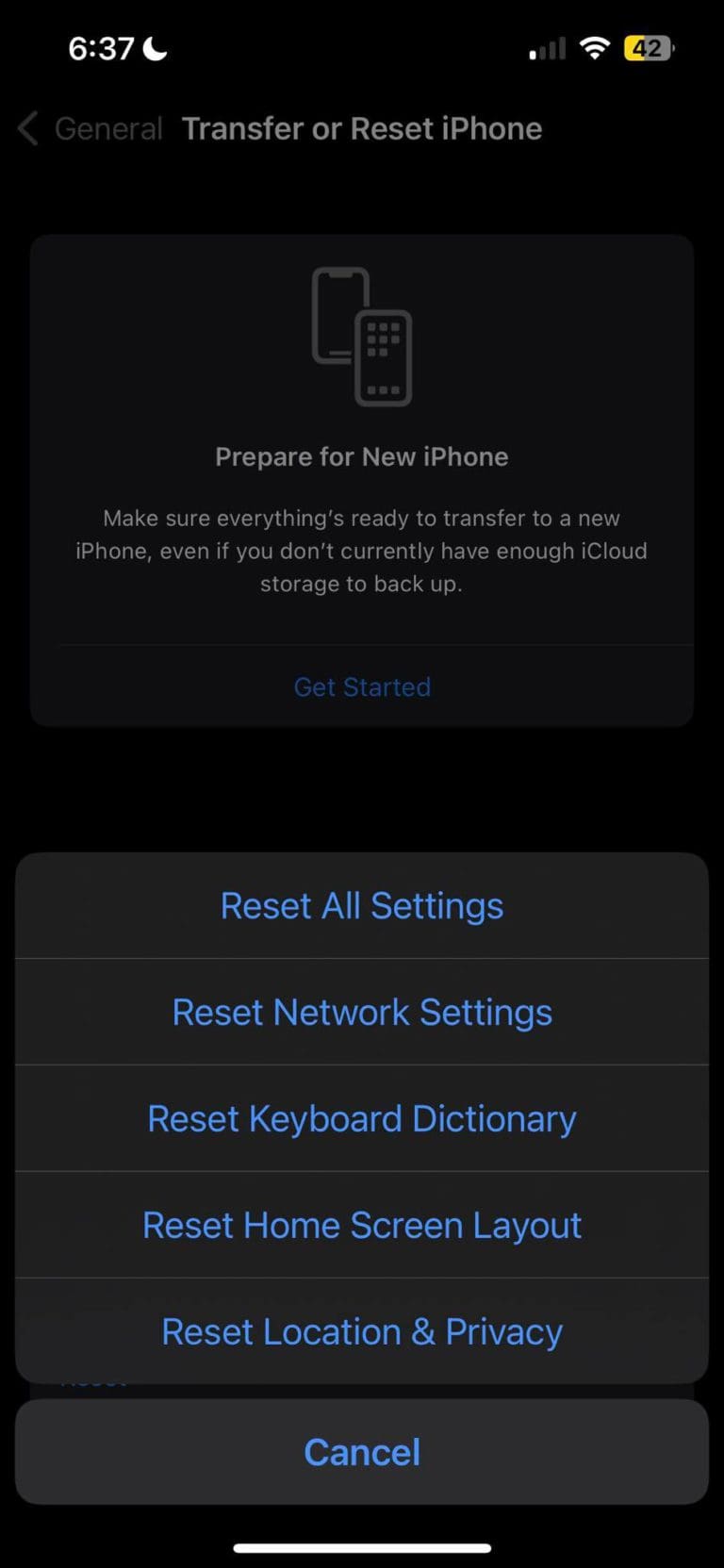Tap the back chevron beside General

[x=26, y=128]
